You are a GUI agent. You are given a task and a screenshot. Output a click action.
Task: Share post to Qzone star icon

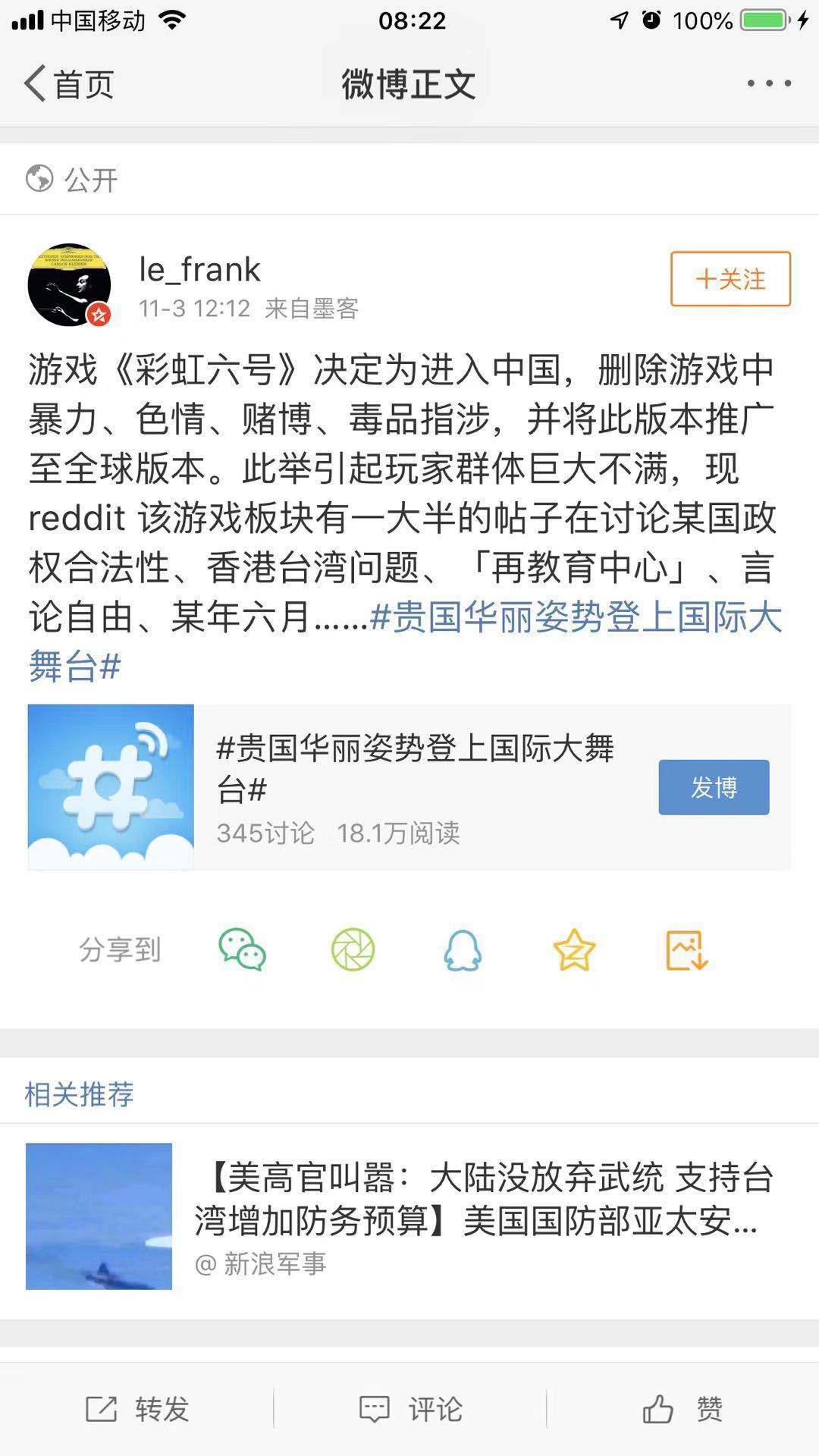click(x=574, y=949)
